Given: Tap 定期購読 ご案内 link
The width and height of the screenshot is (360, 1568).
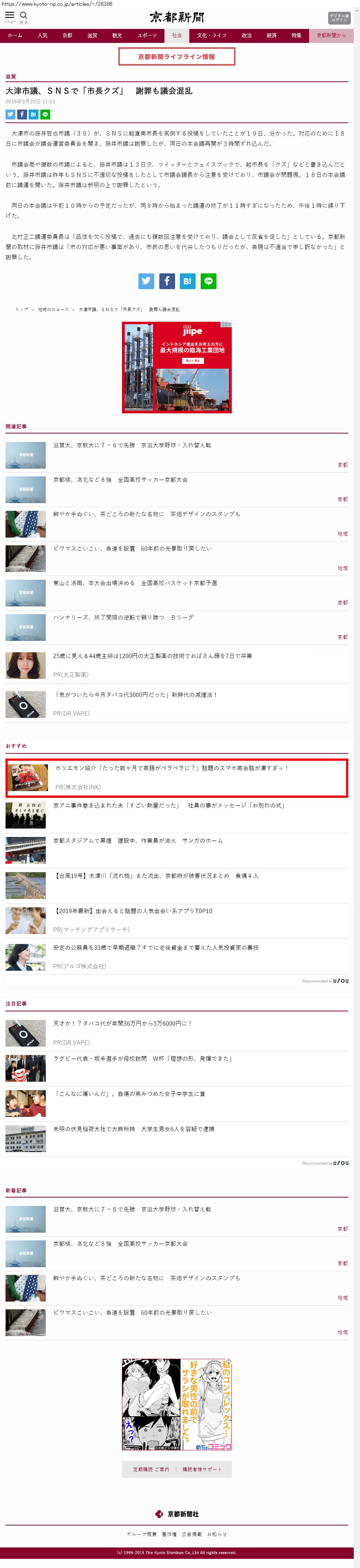Looking at the screenshot, I should pos(151,1469).
